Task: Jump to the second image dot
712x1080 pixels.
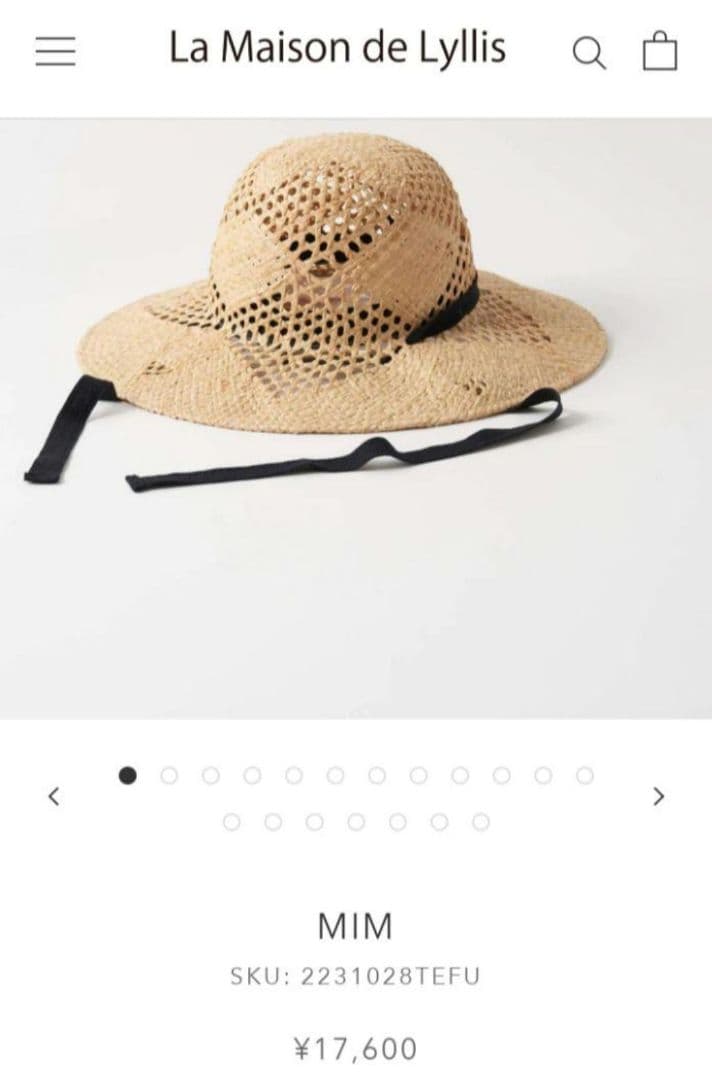Action: coord(169,775)
